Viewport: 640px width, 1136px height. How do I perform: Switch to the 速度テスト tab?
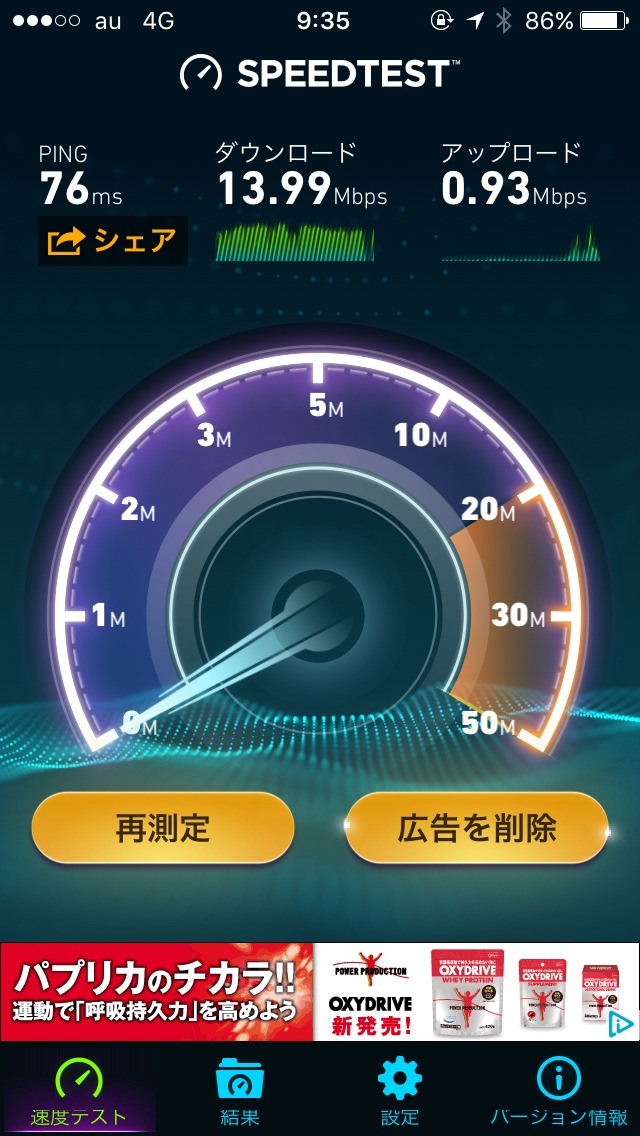(79, 1091)
